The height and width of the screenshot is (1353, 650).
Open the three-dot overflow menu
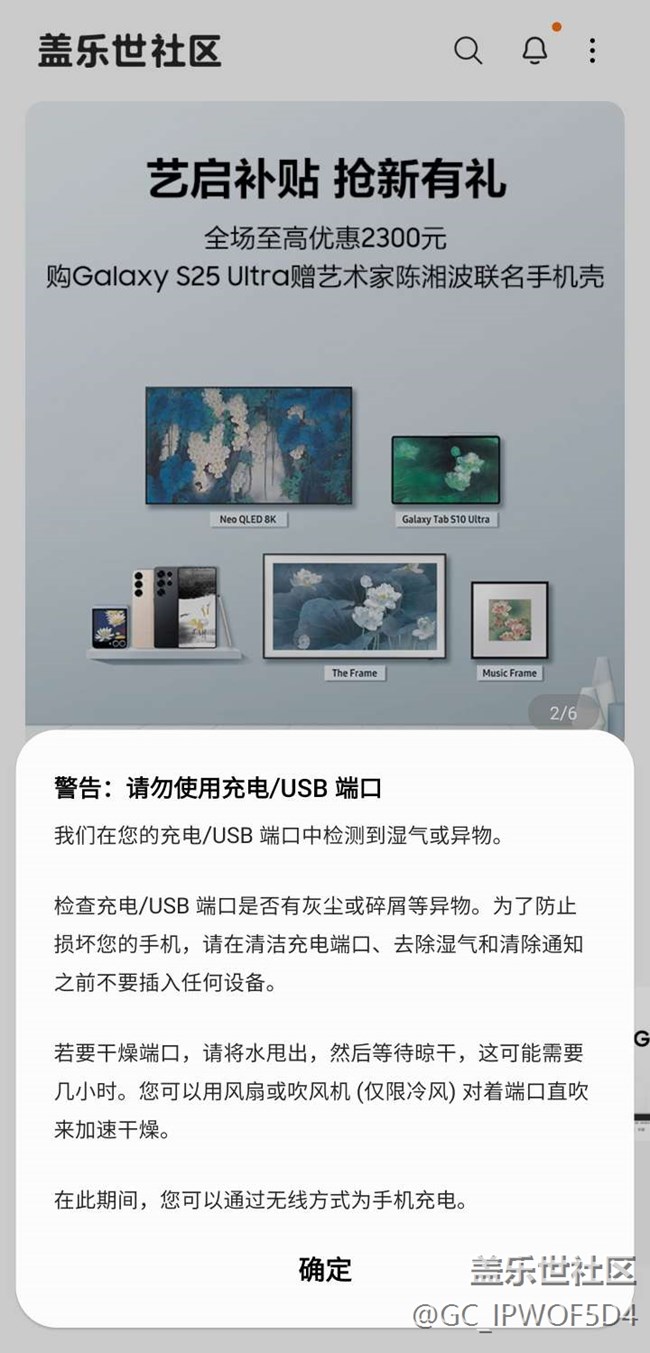tap(592, 51)
